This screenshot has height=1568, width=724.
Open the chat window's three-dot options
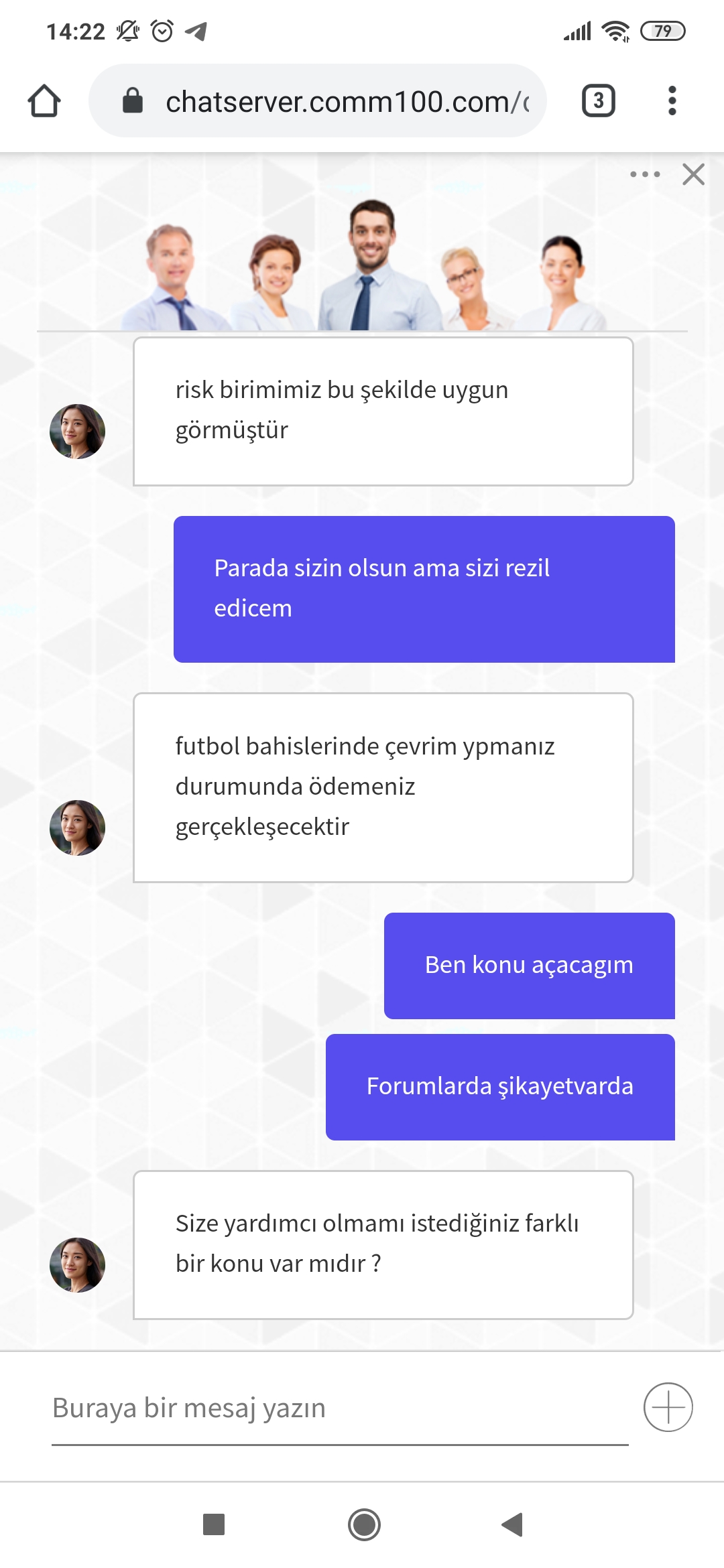tap(645, 174)
